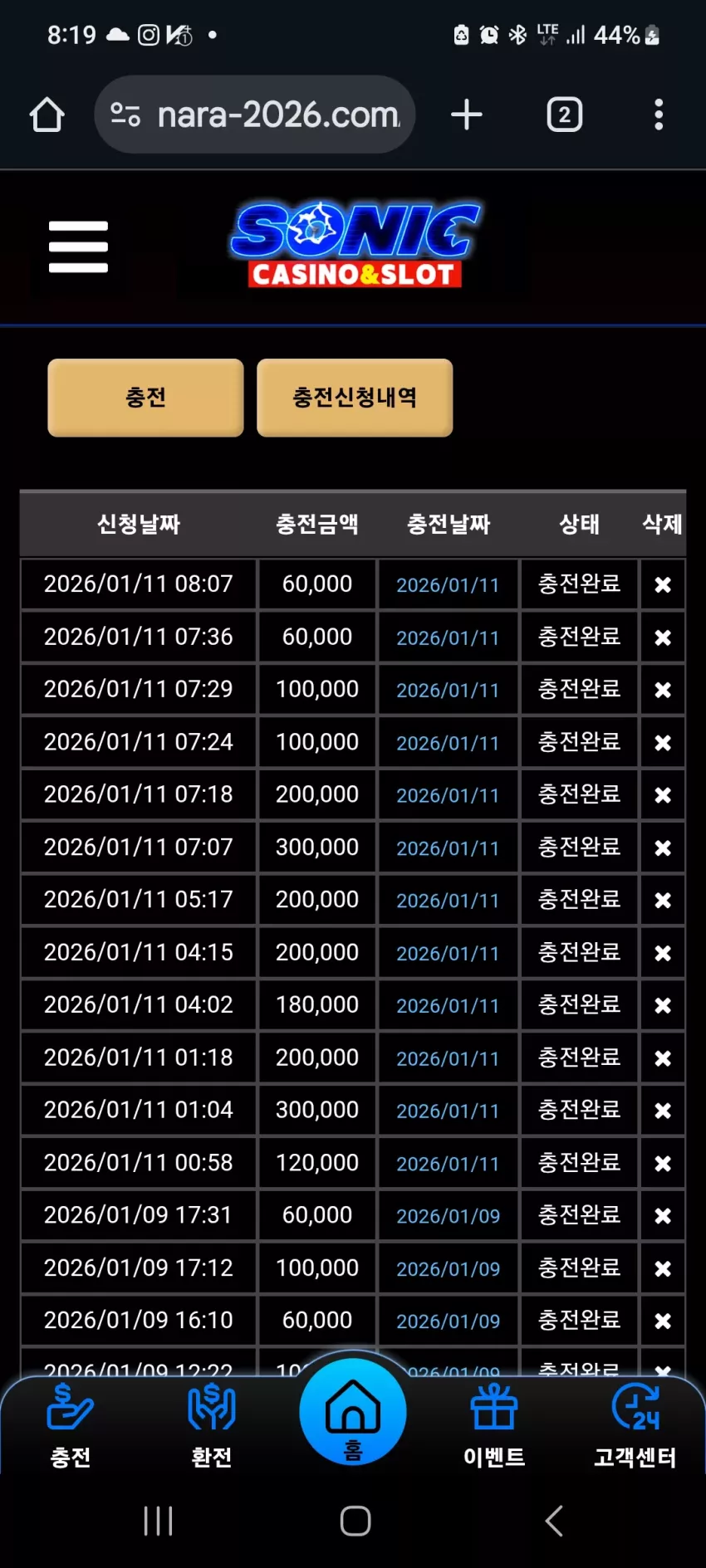
Task: Open a new browser tab
Action: 467,115
